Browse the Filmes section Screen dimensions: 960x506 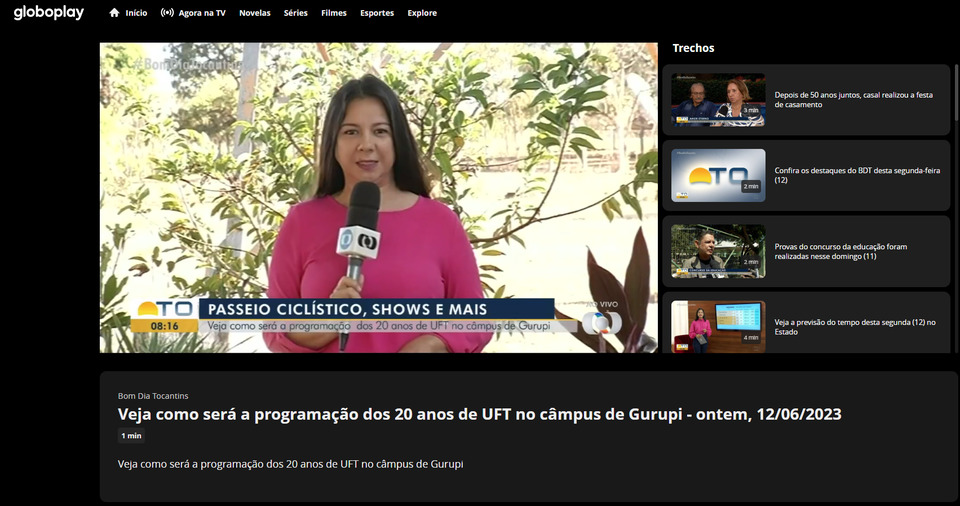tap(334, 13)
